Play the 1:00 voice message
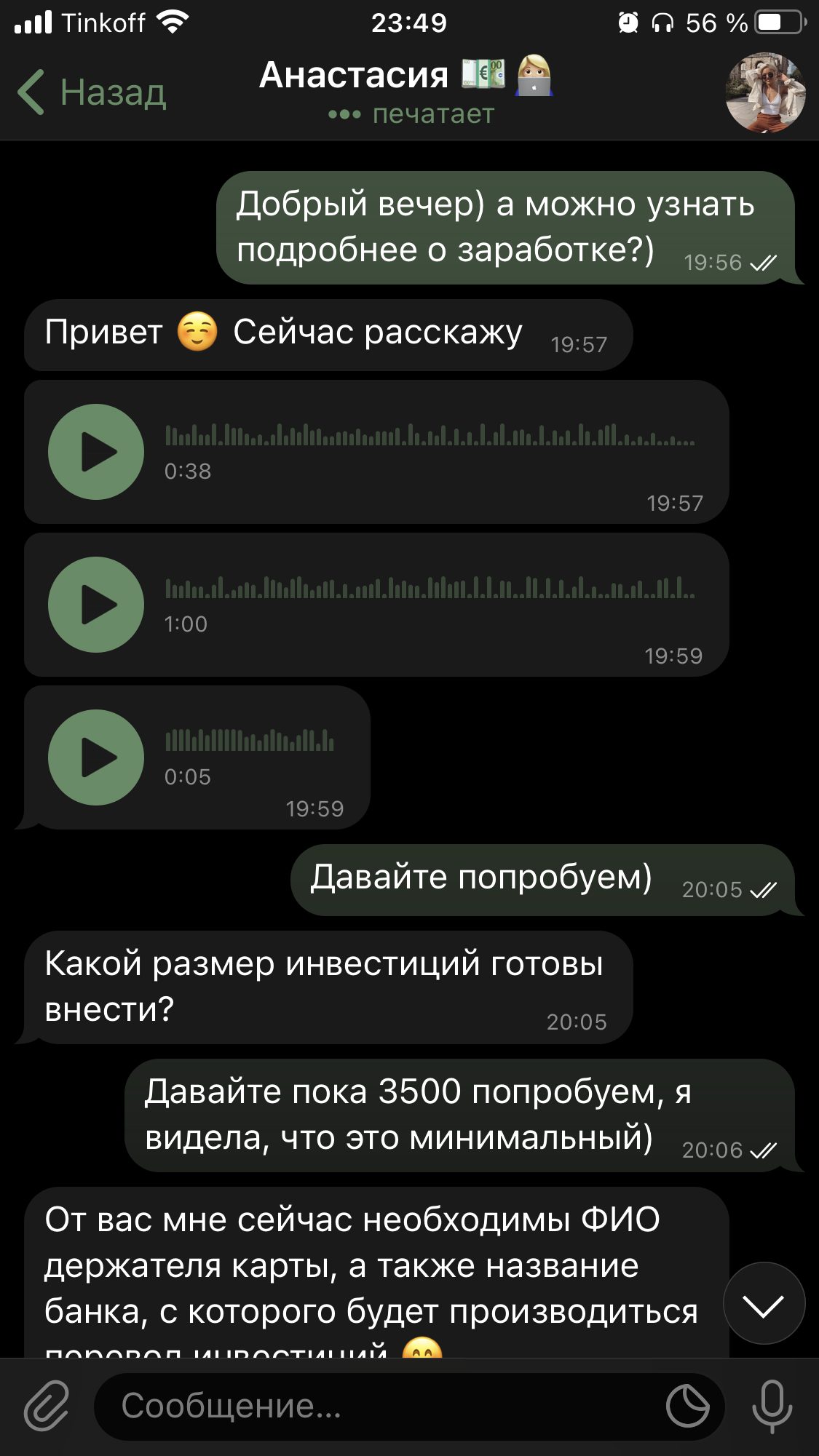Viewport: 819px width, 1456px height. click(x=96, y=605)
